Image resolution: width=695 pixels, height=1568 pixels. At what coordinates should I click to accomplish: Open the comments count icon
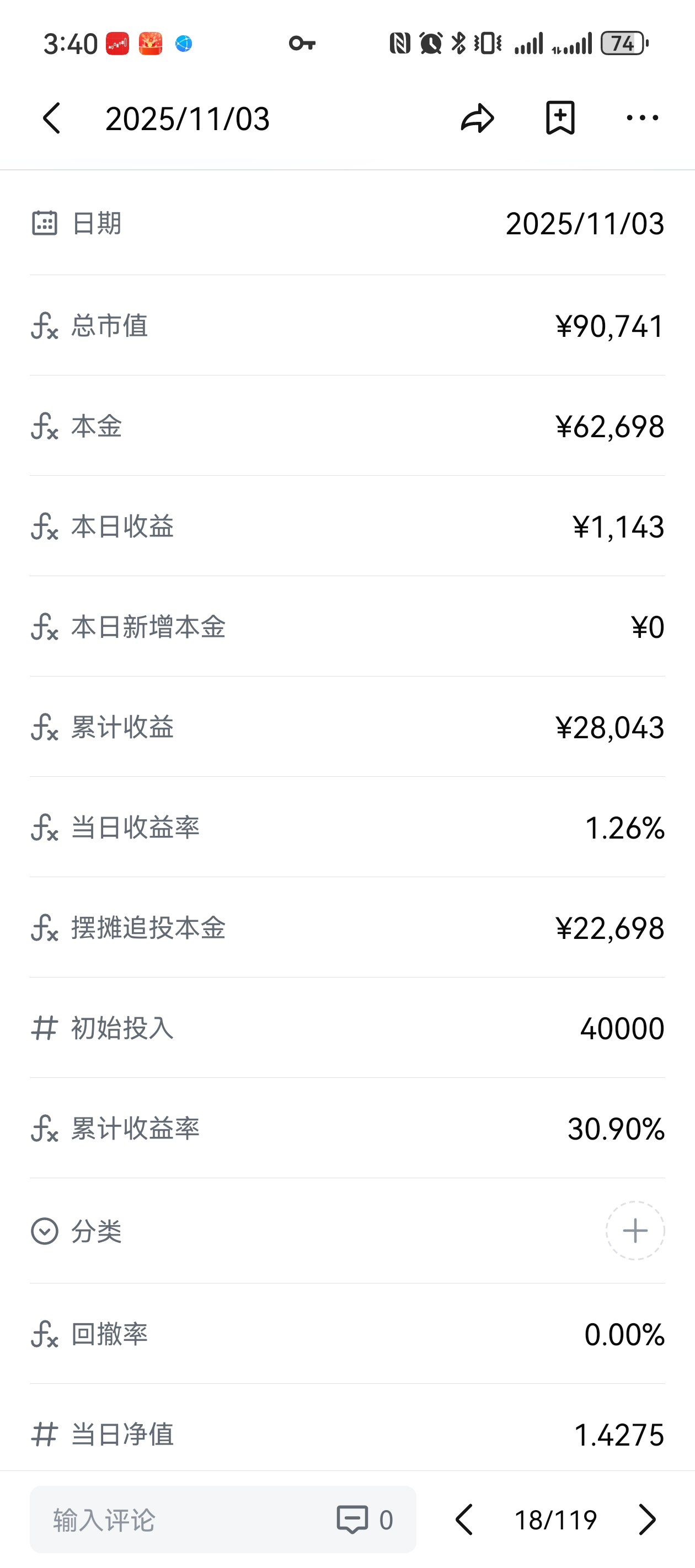click(x=364, y=1520)
